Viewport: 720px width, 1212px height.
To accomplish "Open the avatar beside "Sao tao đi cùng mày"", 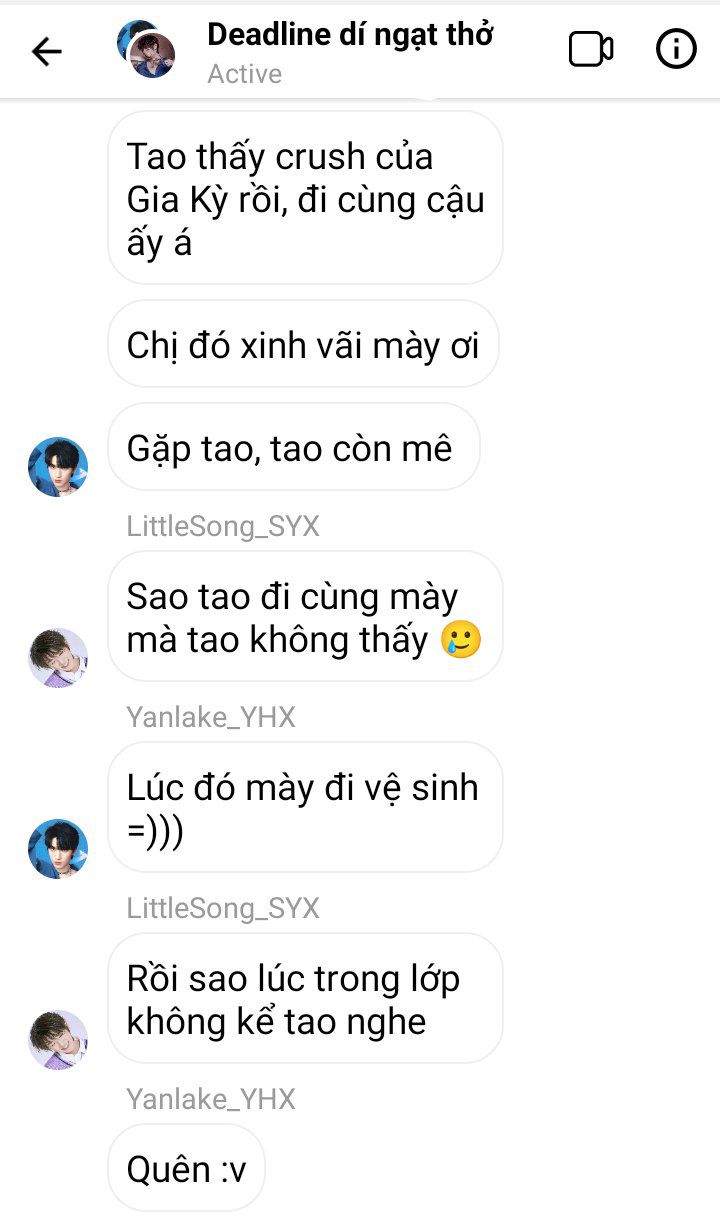I will (x=58, y=658).
